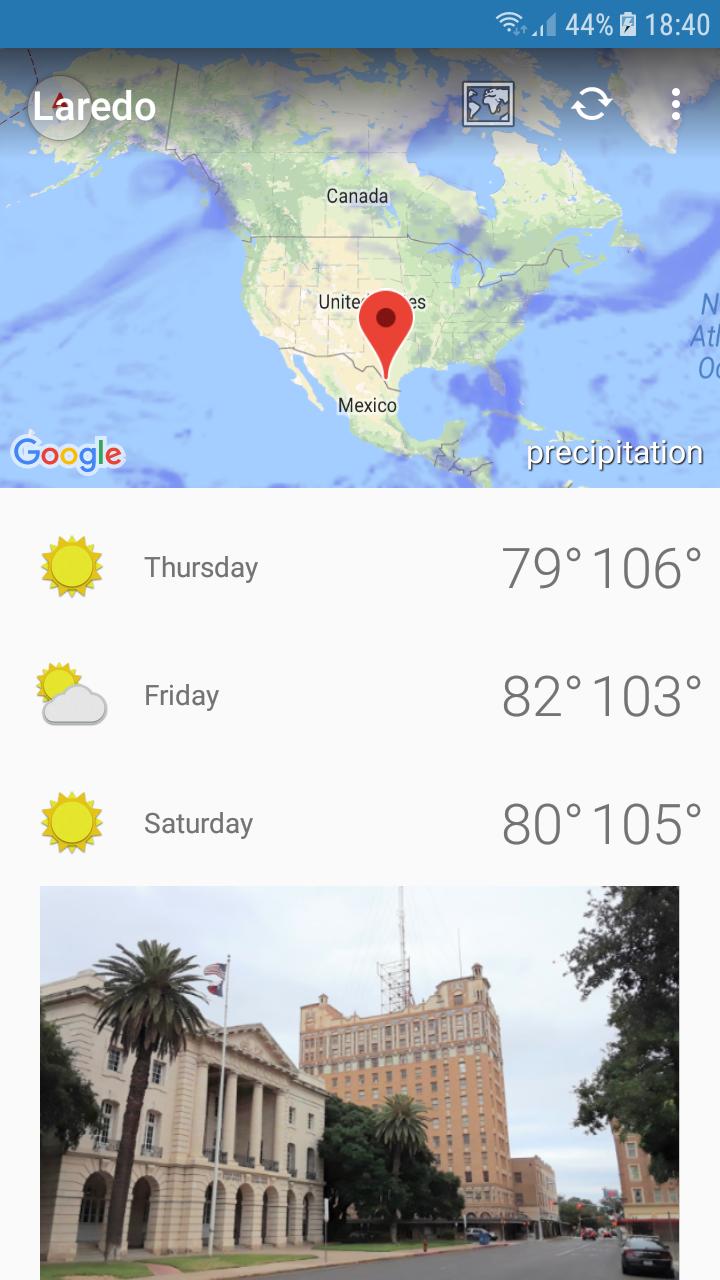The image size is (720, 1280).
Task: Tap the sunny icon next to Saturday
Action: click(70, 822)
